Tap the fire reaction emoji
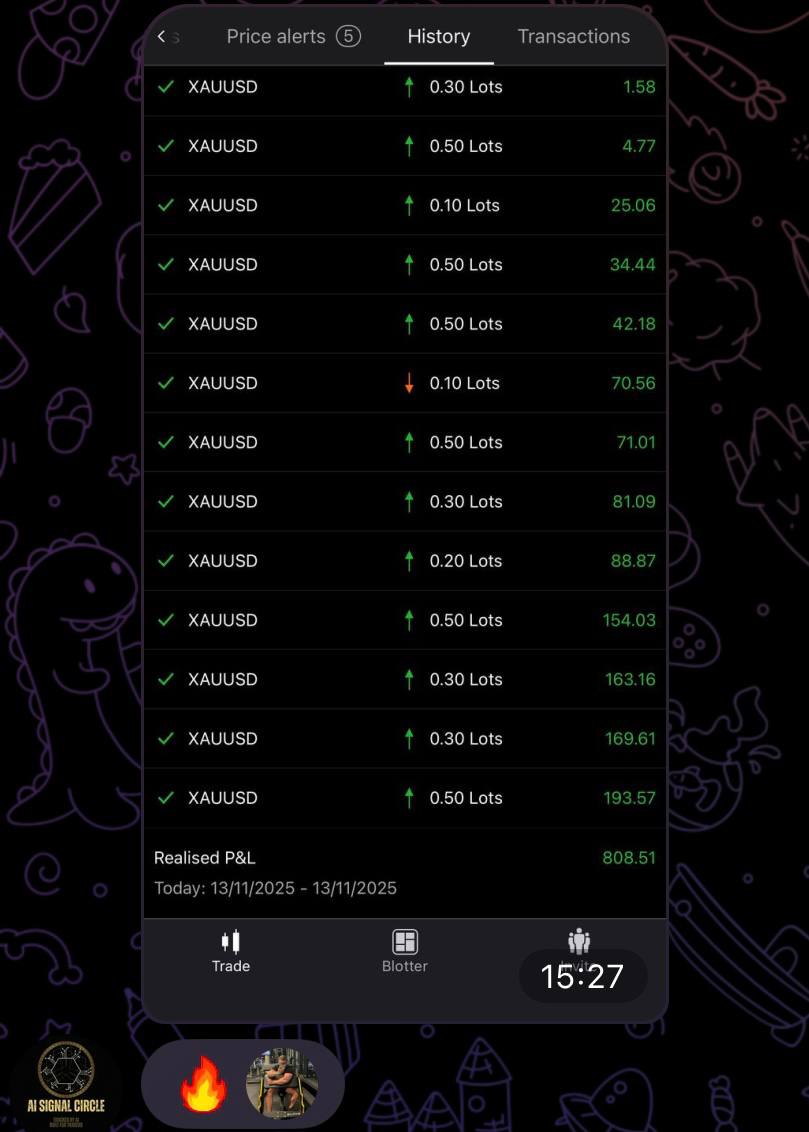Viewport: 809px width, 1132px height. 204,1083
